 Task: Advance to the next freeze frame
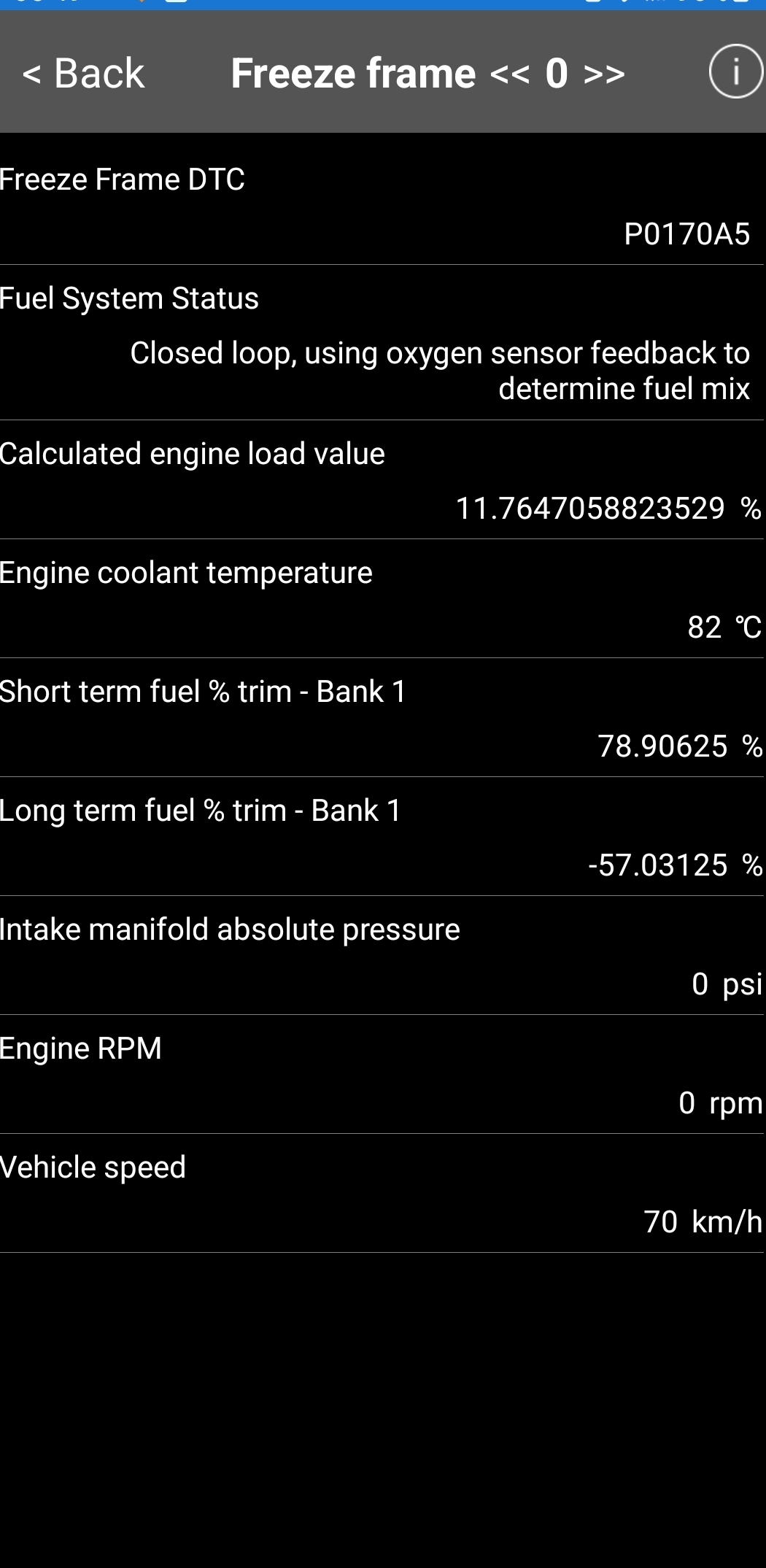(x=604, y=74)
